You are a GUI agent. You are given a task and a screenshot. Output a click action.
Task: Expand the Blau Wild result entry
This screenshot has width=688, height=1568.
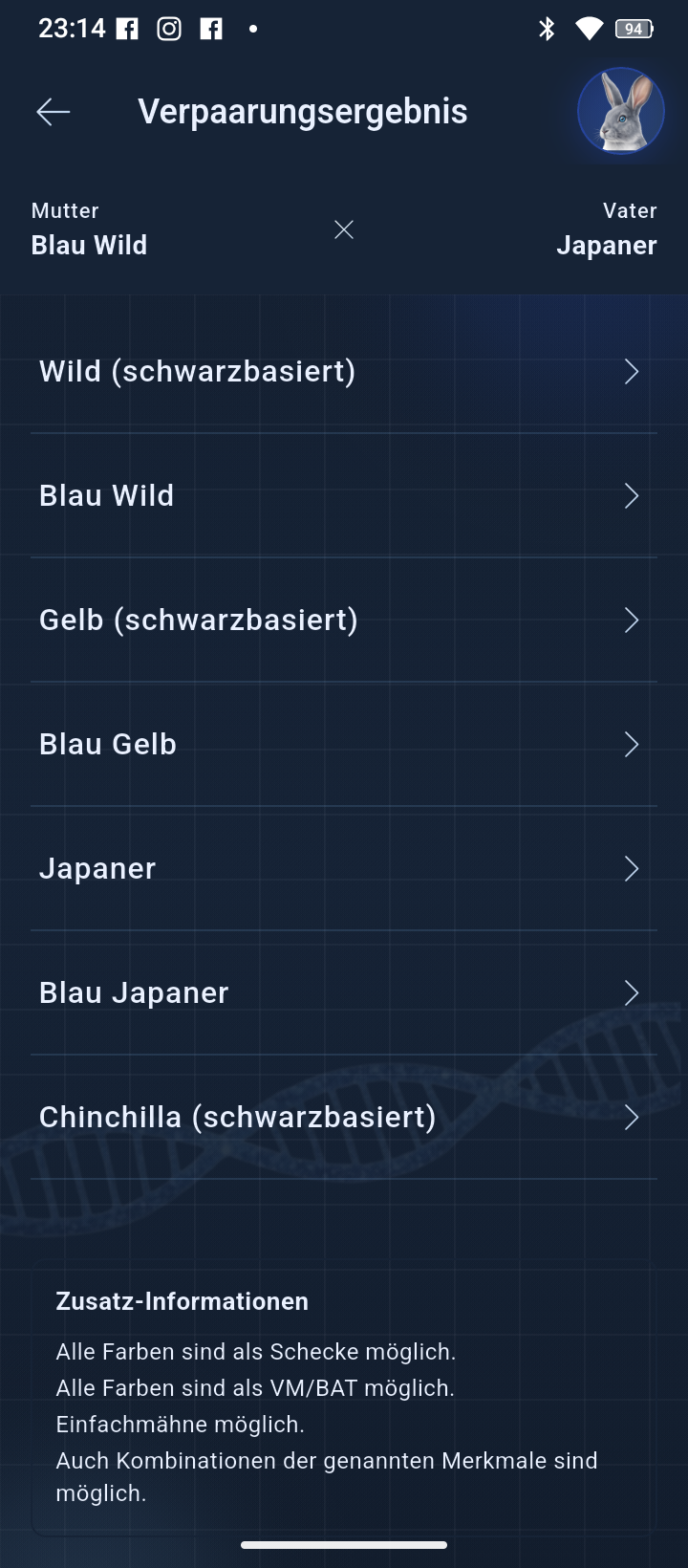coord(344,495)
